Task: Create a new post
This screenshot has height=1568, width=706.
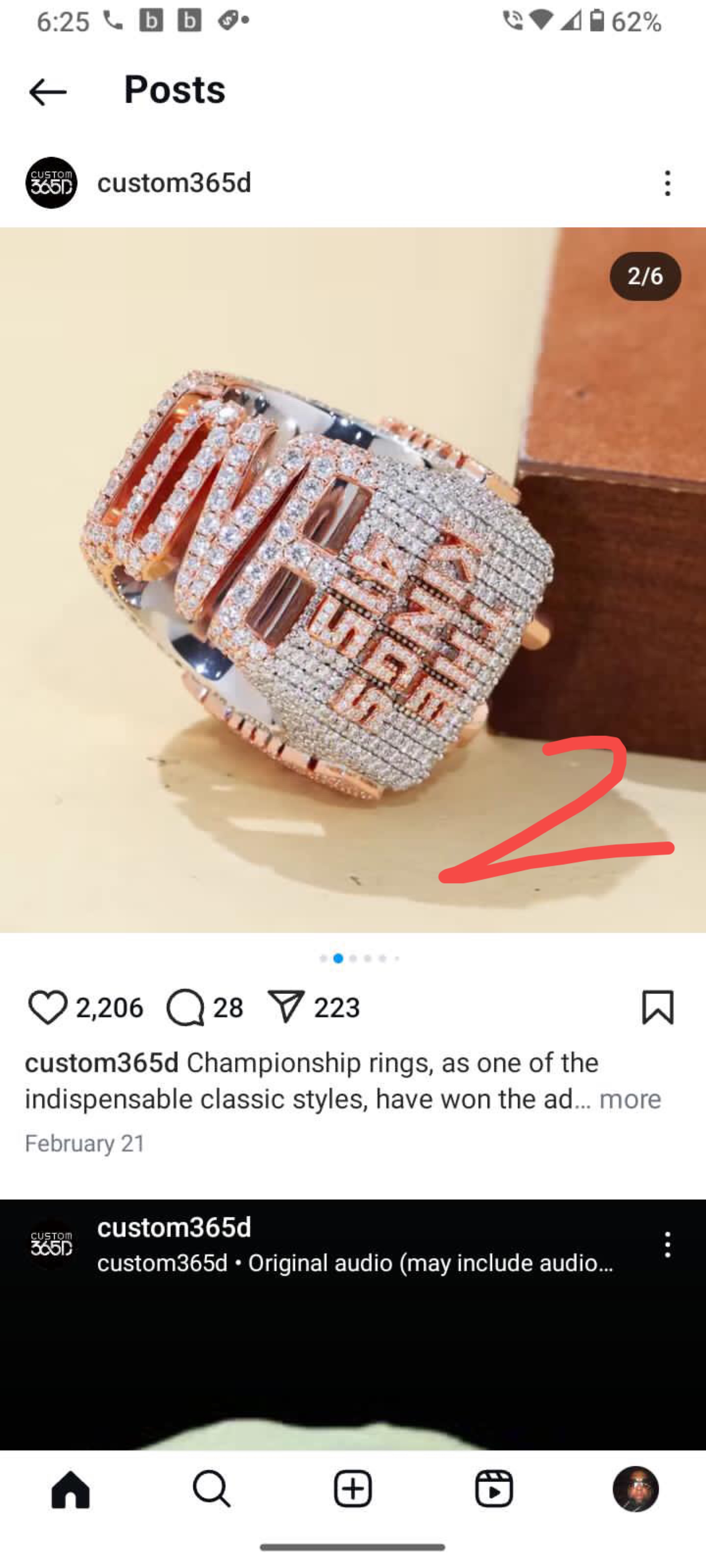Action: (353, 1490)
